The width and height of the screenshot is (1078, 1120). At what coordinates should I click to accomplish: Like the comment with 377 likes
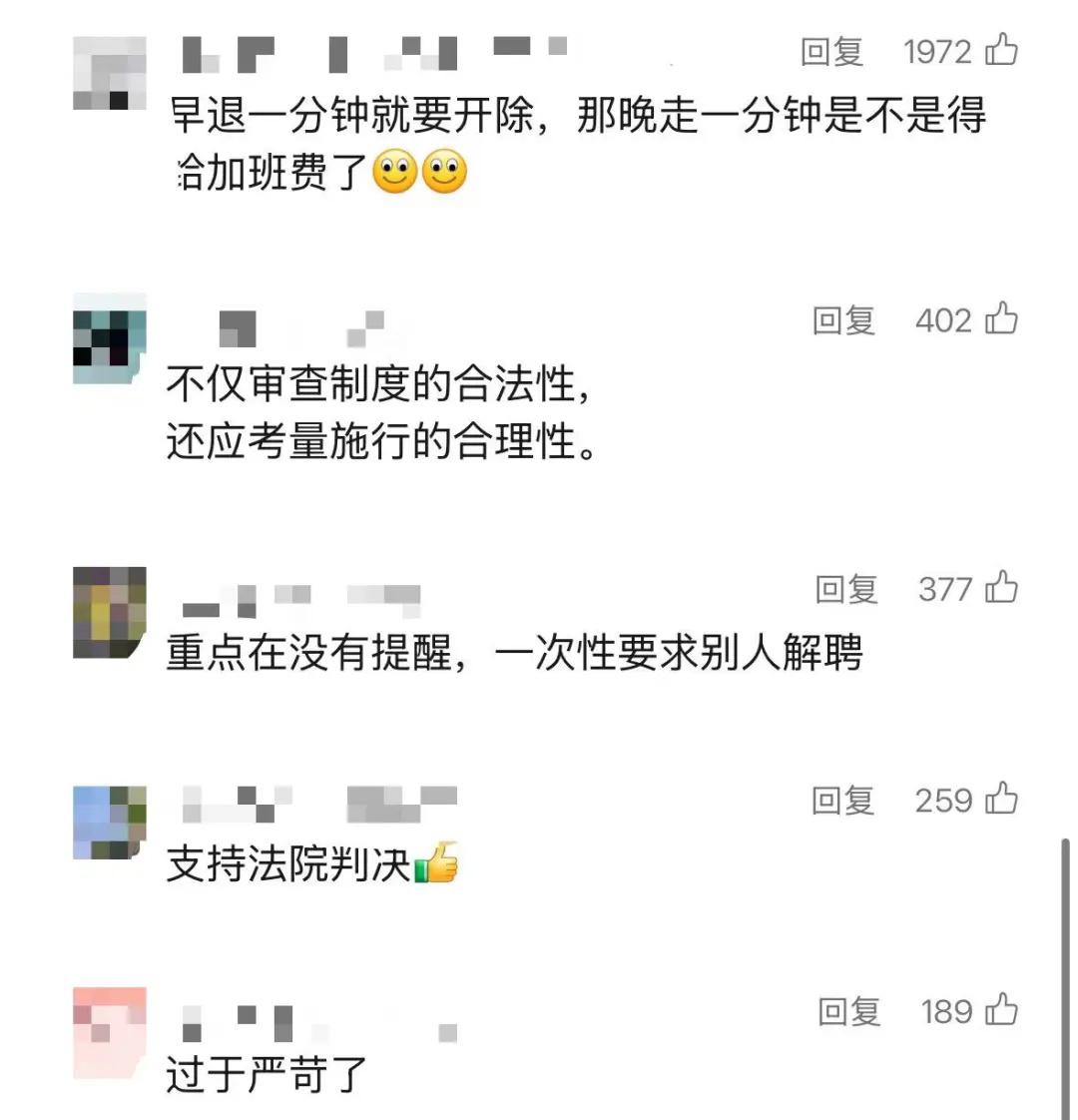point(1001,587)
